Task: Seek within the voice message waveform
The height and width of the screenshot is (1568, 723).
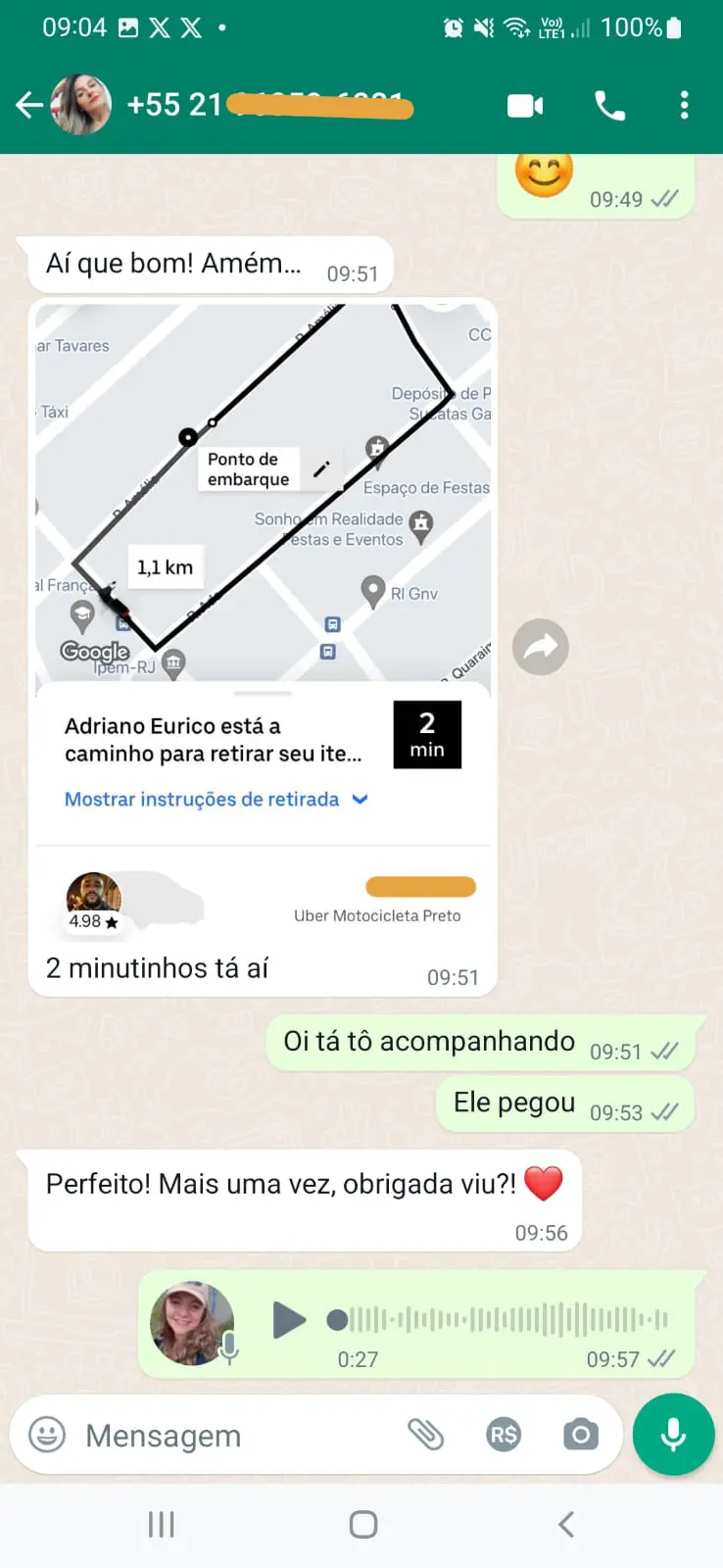Action: [x=500, y=1320]
